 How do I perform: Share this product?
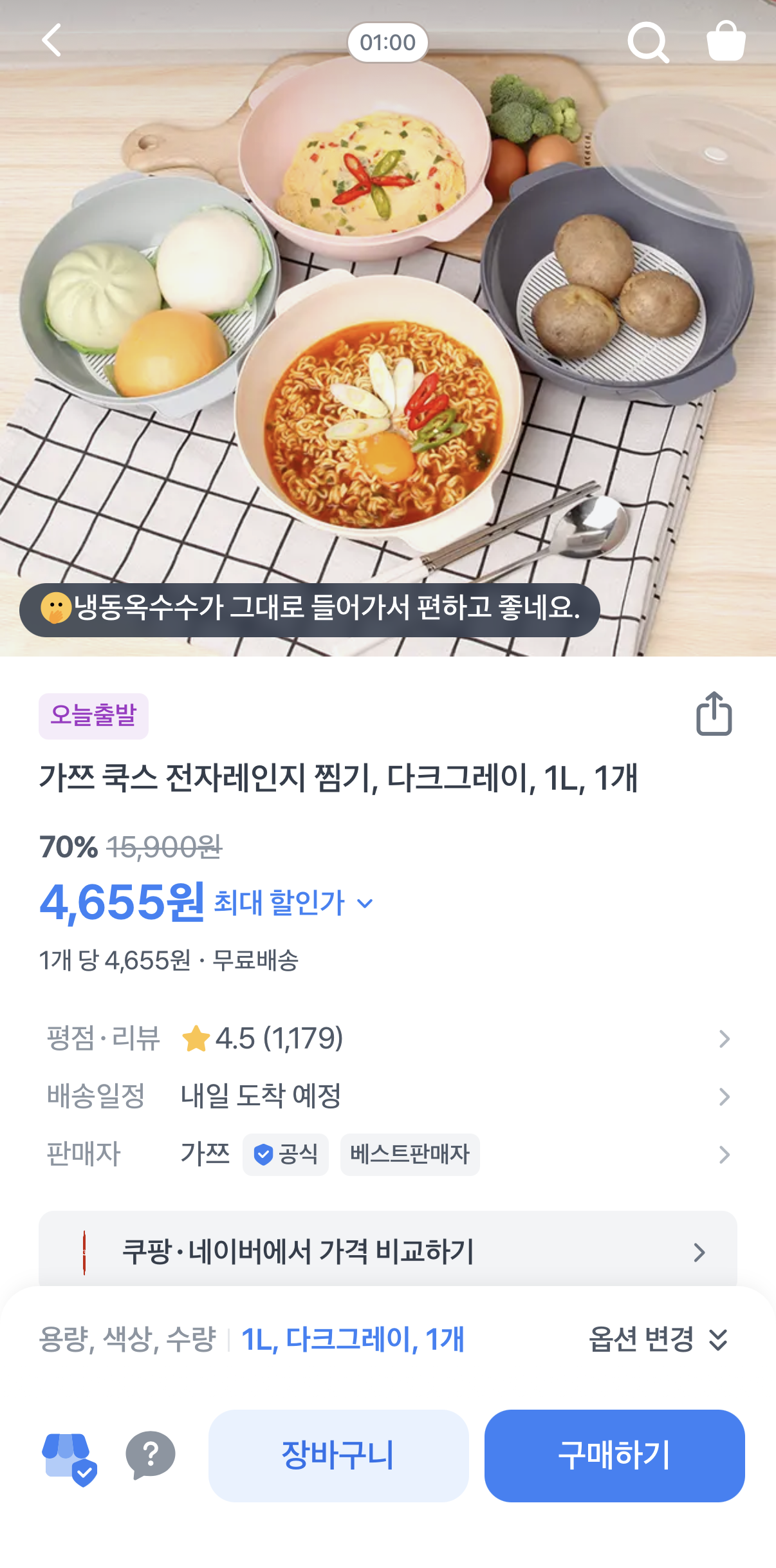tap(714, 714)
